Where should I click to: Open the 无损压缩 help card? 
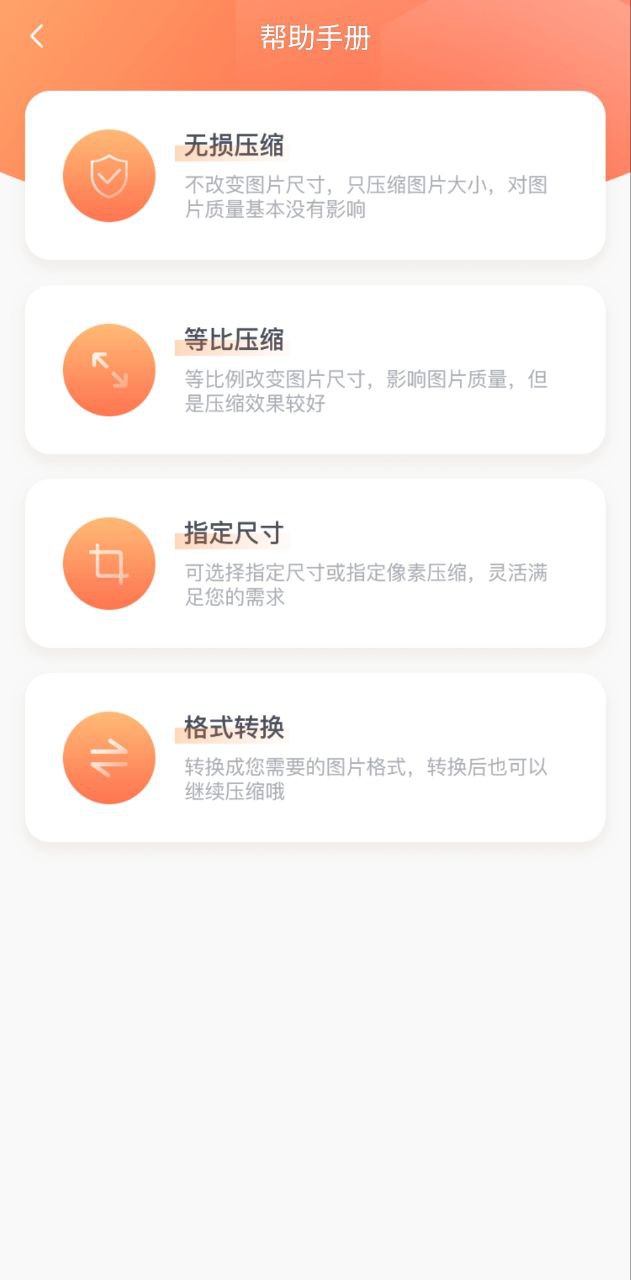pyautogui.click(x=315, y=176)
